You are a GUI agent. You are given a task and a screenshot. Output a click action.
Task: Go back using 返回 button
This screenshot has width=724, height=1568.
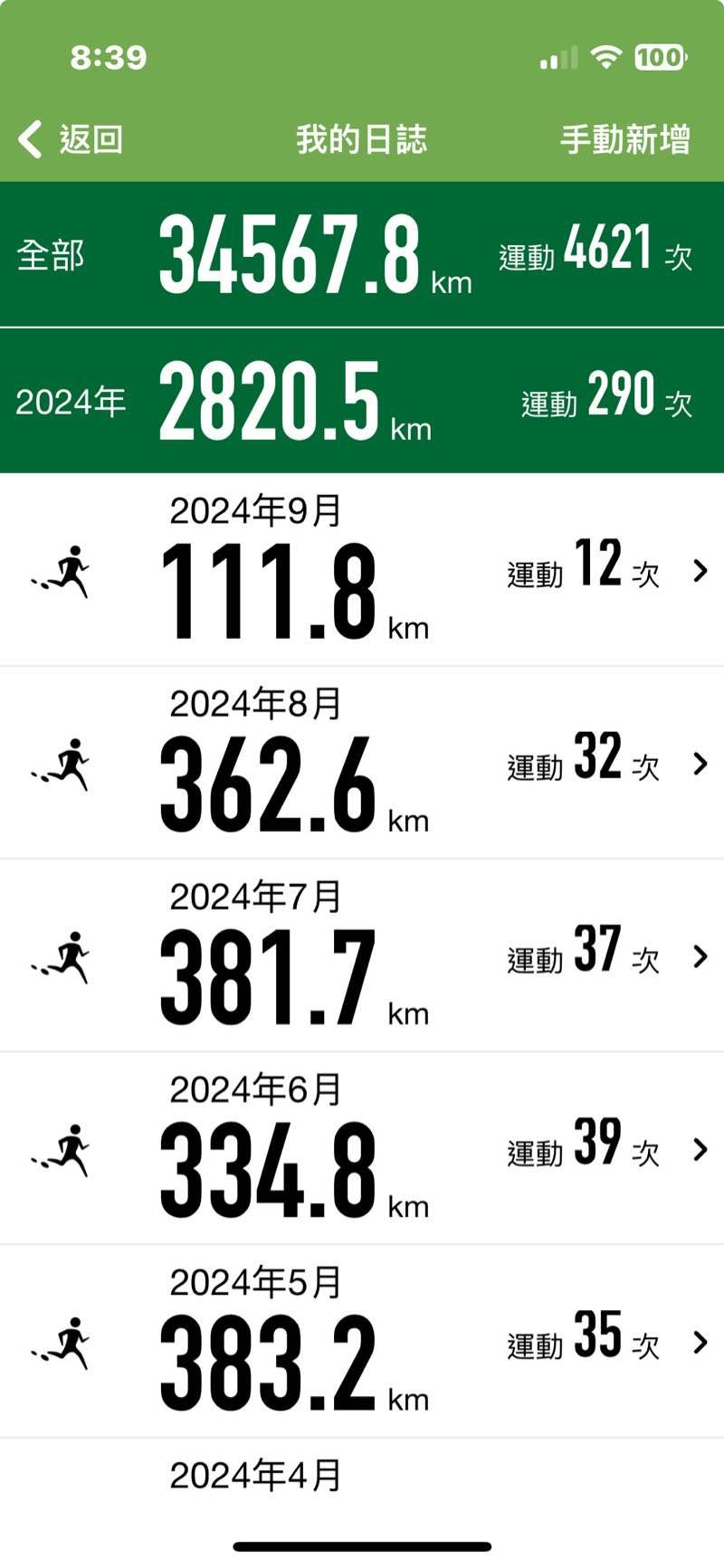(x=71, y=139)
